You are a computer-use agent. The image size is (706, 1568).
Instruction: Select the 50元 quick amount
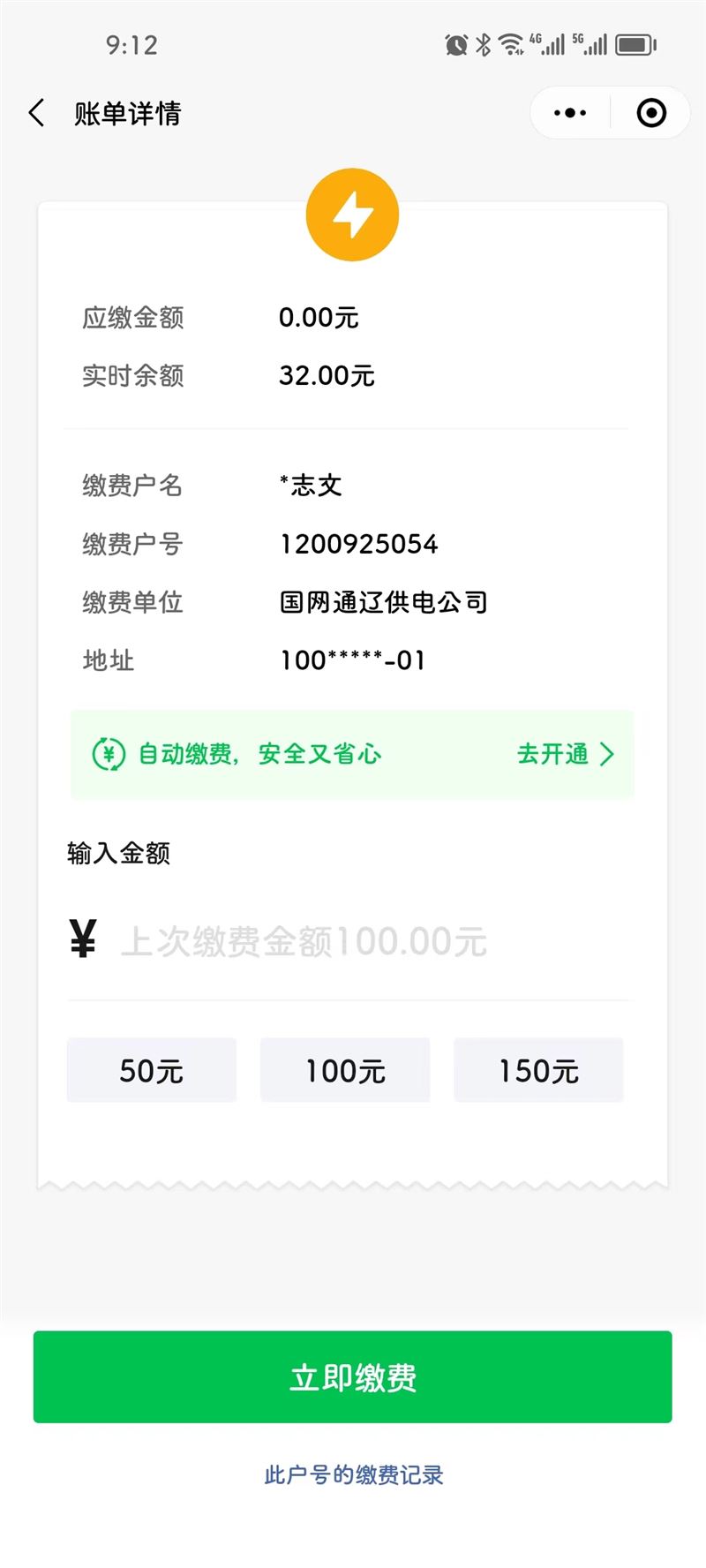[152, 1070]
